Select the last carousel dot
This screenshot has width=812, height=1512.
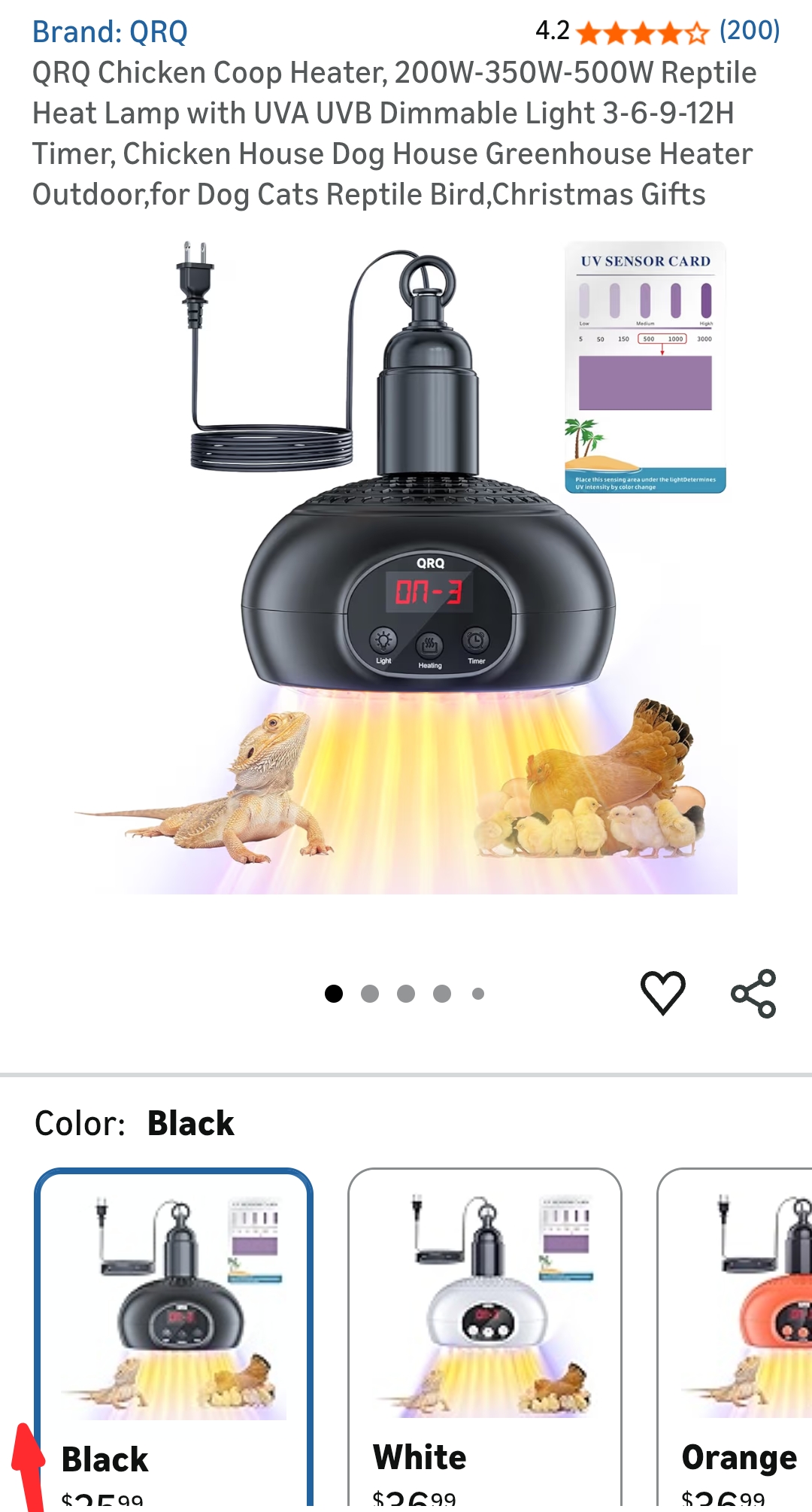pyautogui.click(x=477, y=993)
